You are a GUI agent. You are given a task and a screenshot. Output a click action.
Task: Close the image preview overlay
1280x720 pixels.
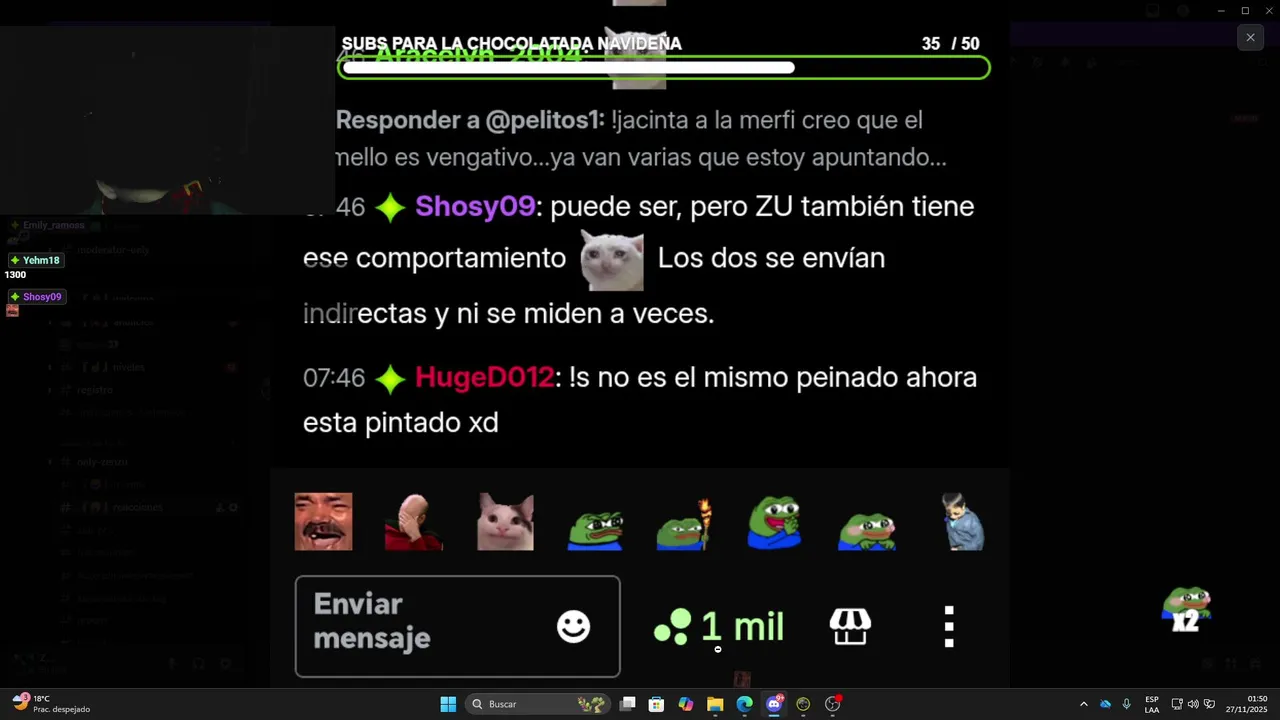1250,38
